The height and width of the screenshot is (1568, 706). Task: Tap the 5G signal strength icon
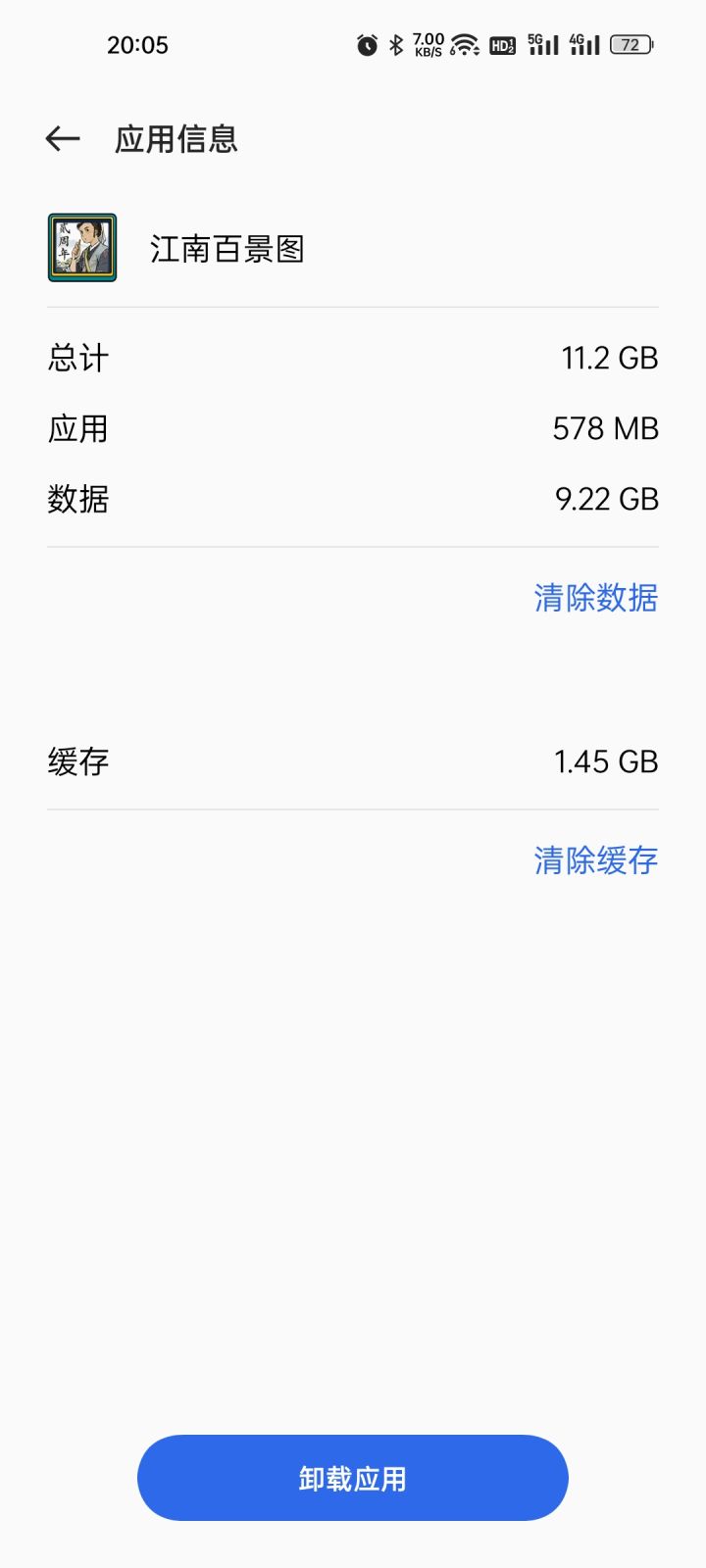click(543, 44)
